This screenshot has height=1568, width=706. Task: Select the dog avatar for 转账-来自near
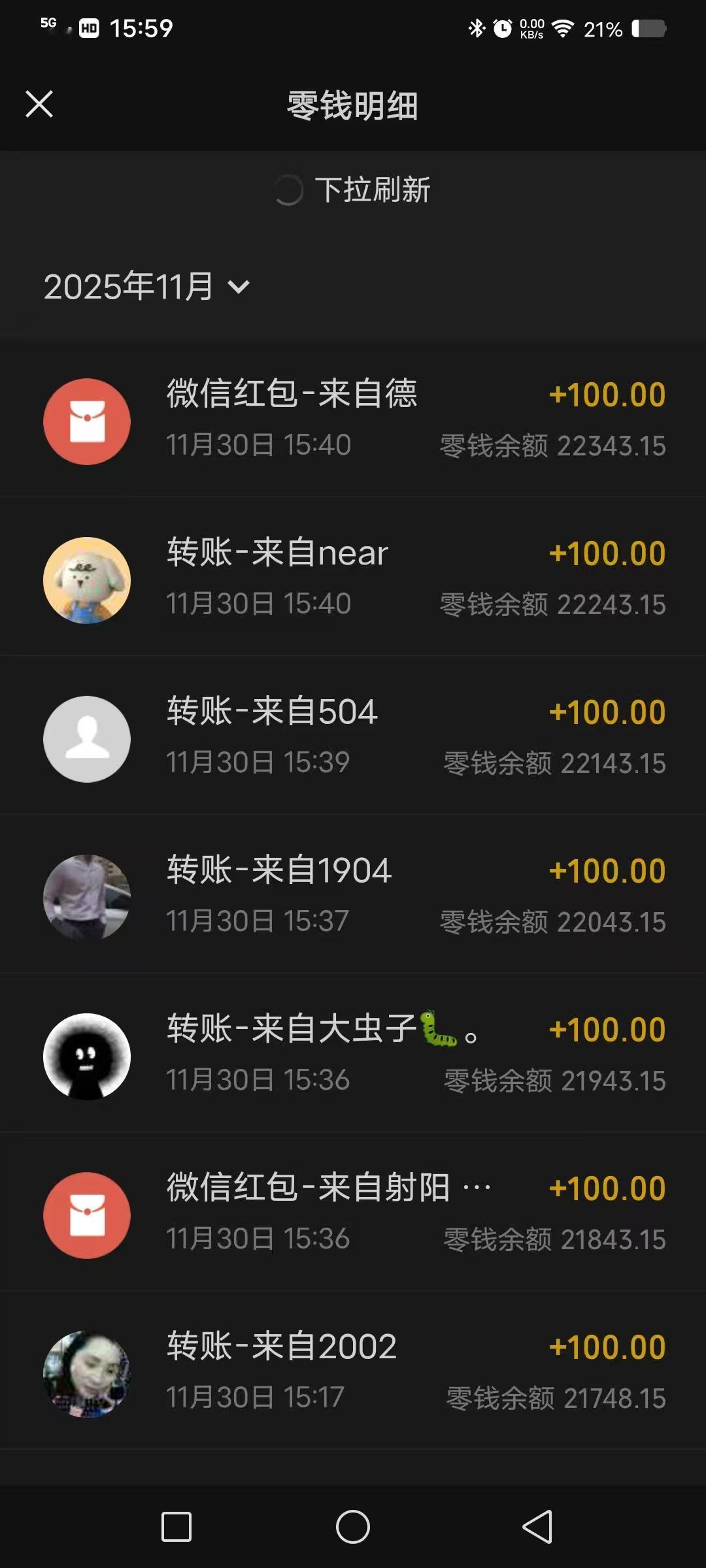coord(86,580)
